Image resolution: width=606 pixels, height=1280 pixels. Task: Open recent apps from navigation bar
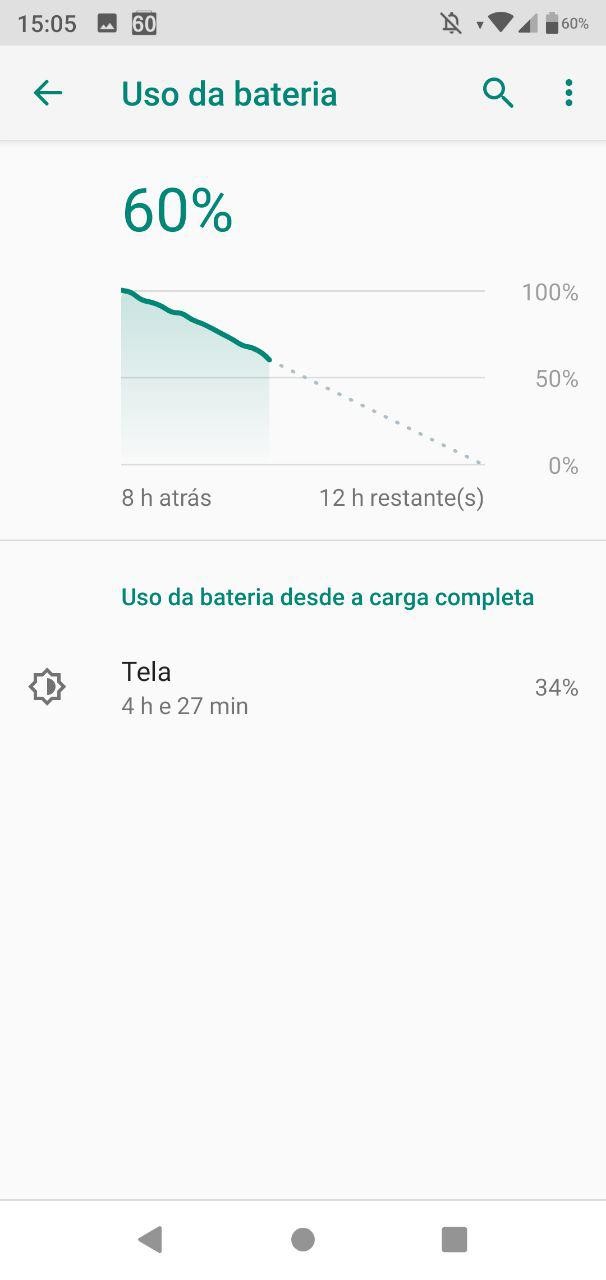click(454, 1240)
